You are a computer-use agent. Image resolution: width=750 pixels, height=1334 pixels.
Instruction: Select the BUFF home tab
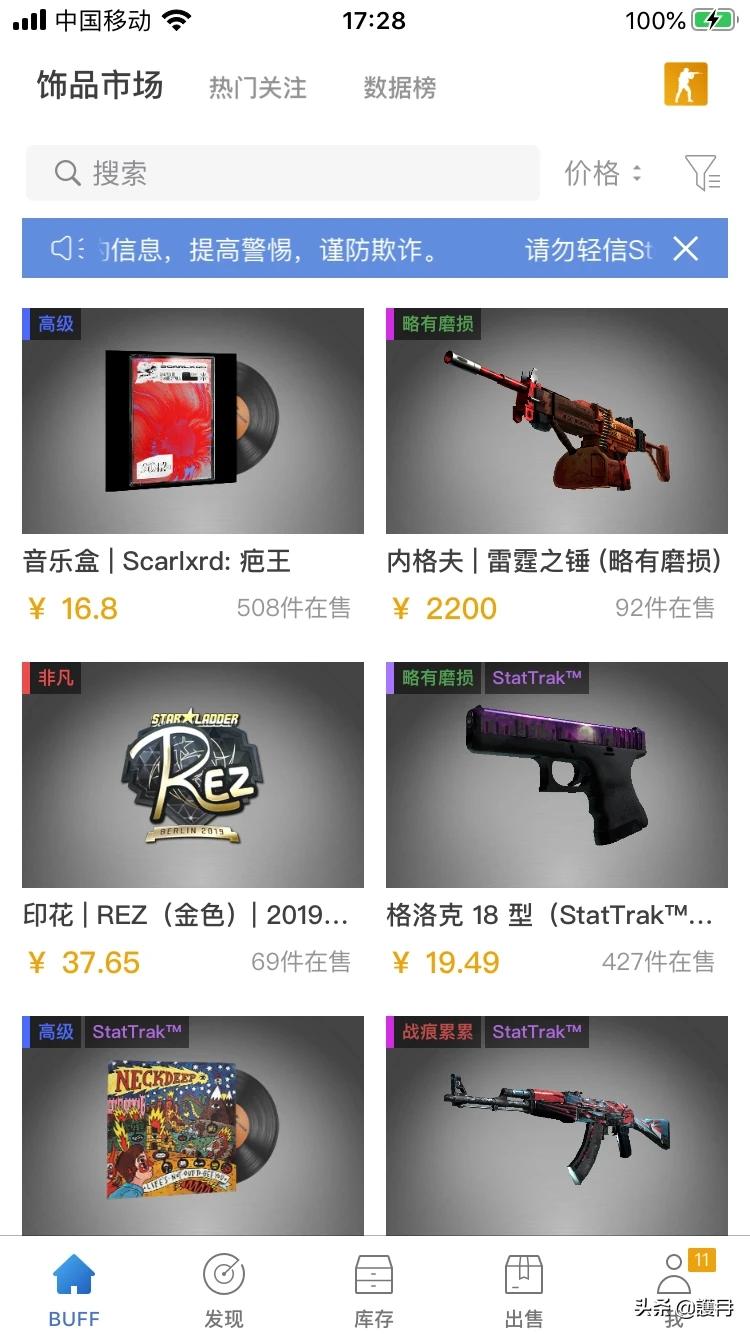[74, 1290]
